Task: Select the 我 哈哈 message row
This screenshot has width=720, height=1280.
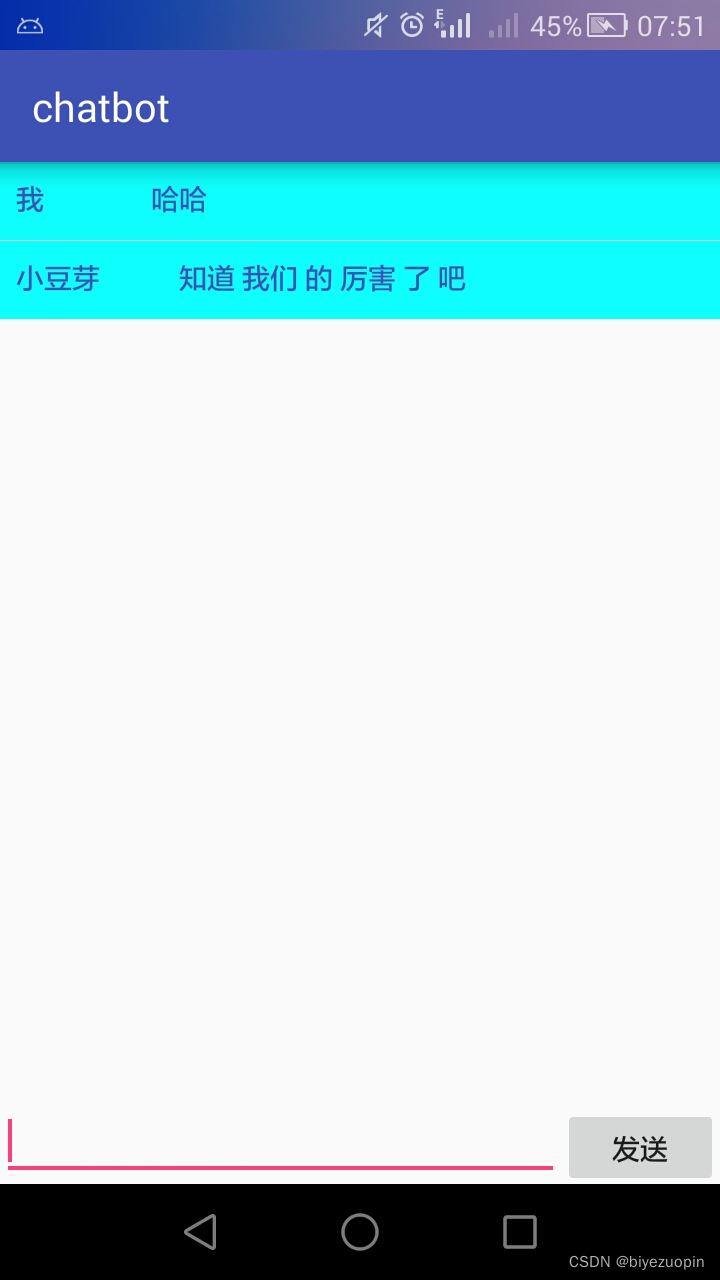Action: pos(360,201)
